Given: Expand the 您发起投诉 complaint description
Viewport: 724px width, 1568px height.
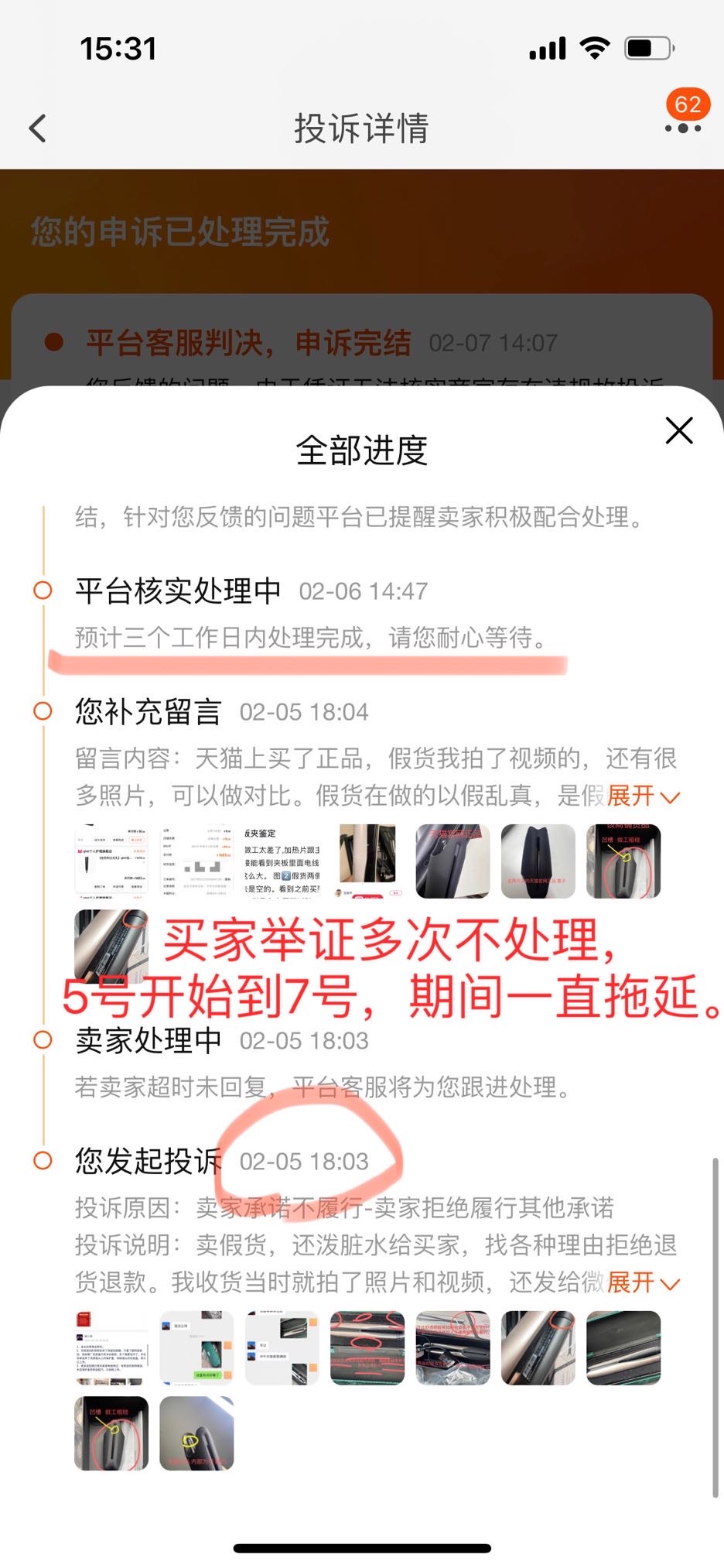Looking at the screenshot, I should [643, 1282].
